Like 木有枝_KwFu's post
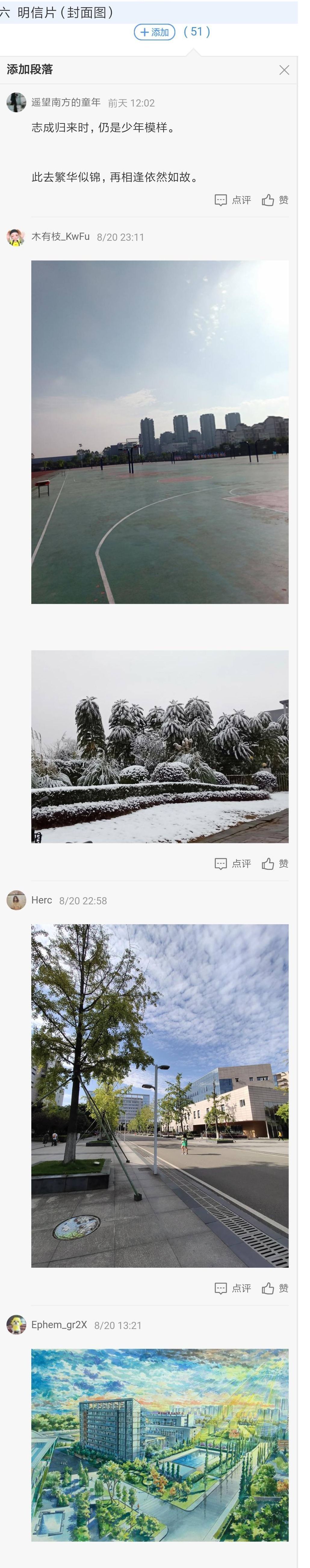310x1568 pixels. coord(275,864)
